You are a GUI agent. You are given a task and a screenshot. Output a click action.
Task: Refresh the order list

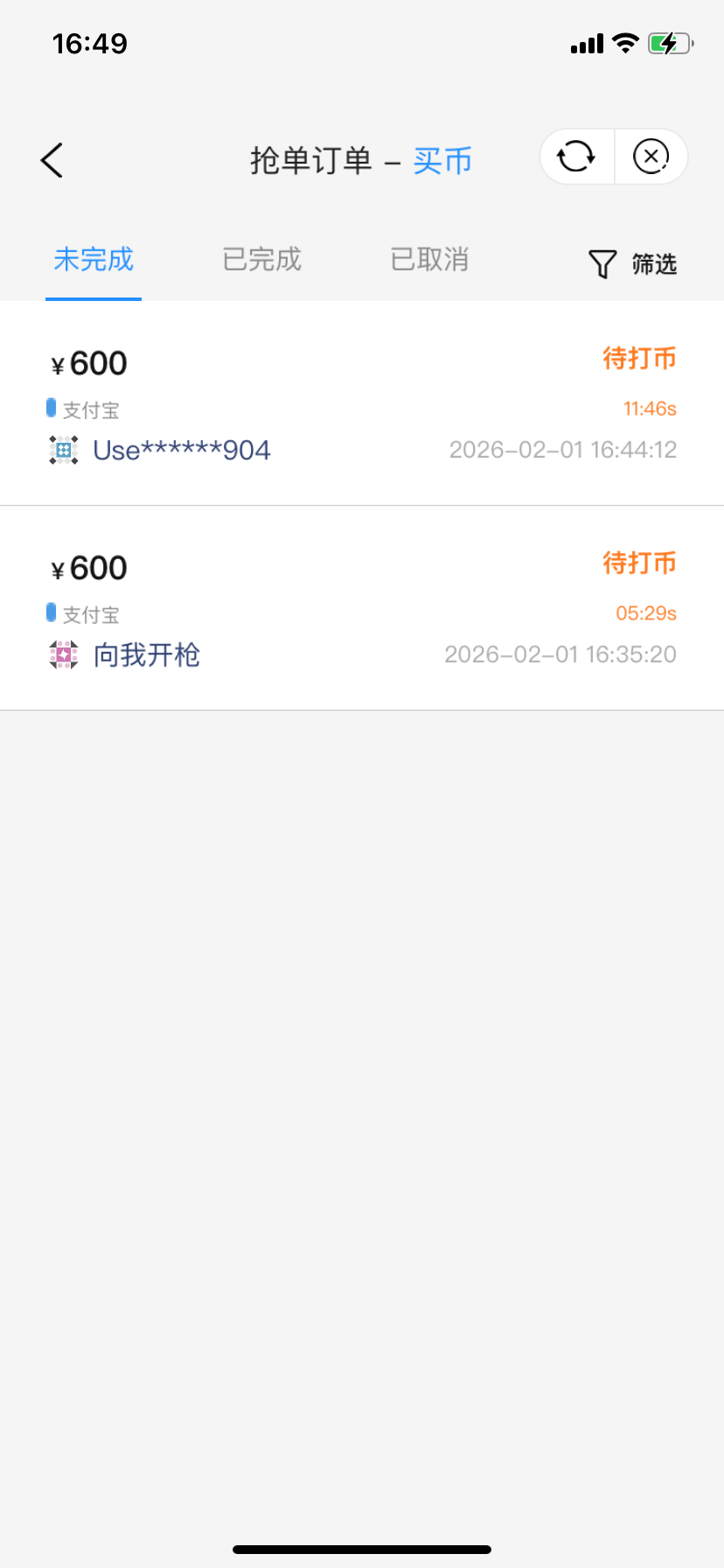[576, 157]
